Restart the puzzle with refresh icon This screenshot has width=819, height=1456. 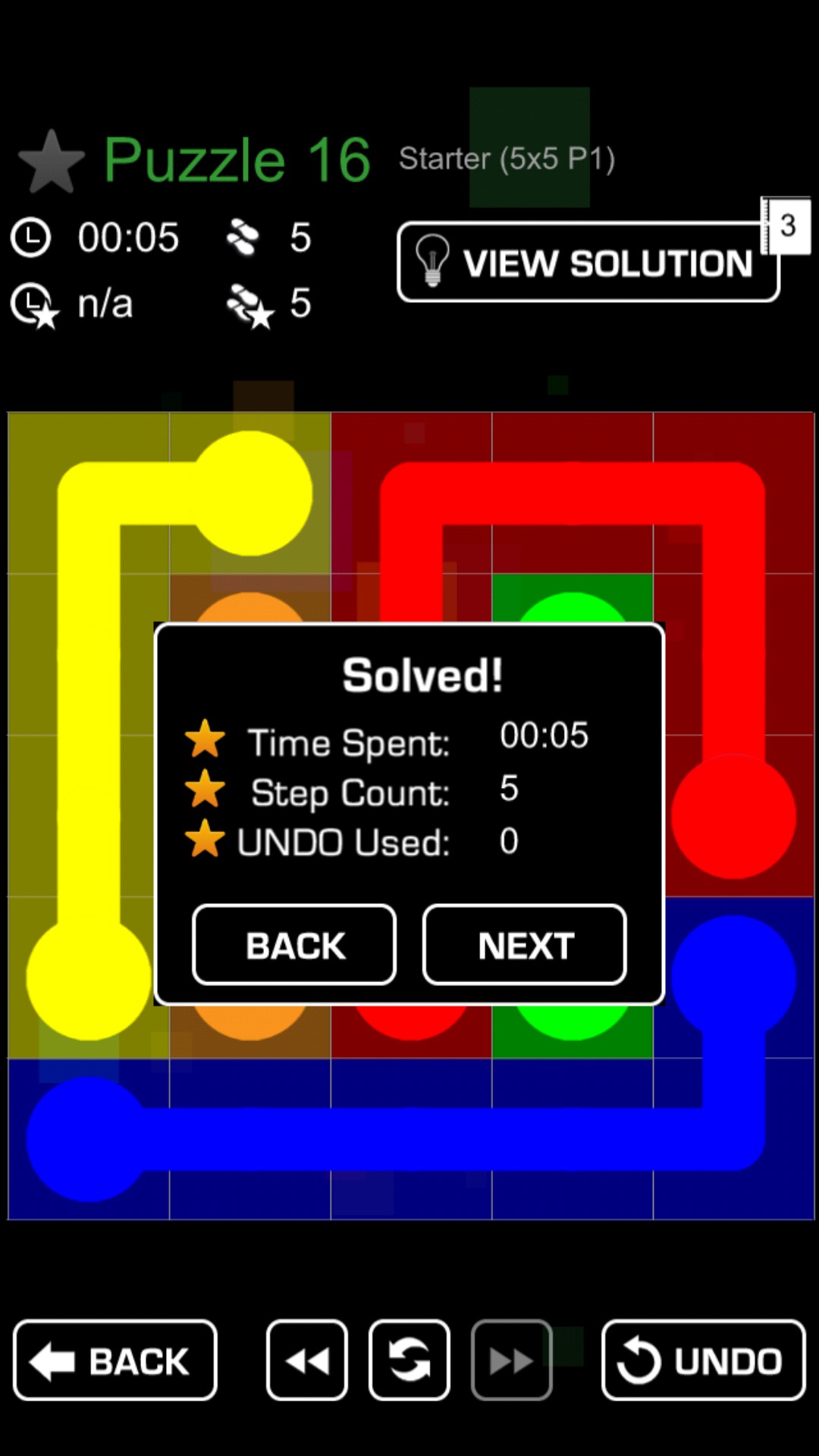click(x=409, y=1360)
